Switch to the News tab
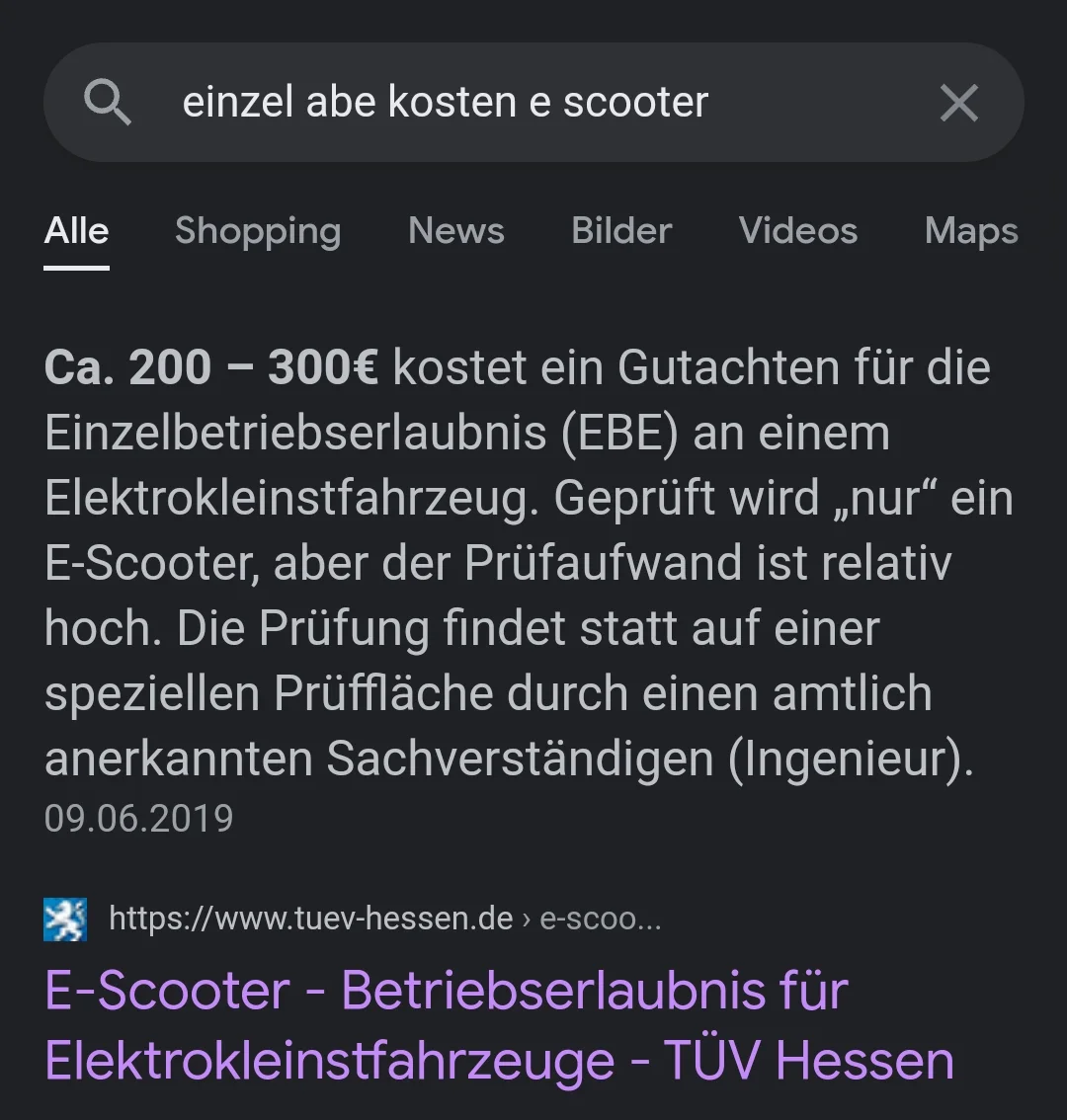The height and width of the screenshot is (1120, 1067). point(456,231)
